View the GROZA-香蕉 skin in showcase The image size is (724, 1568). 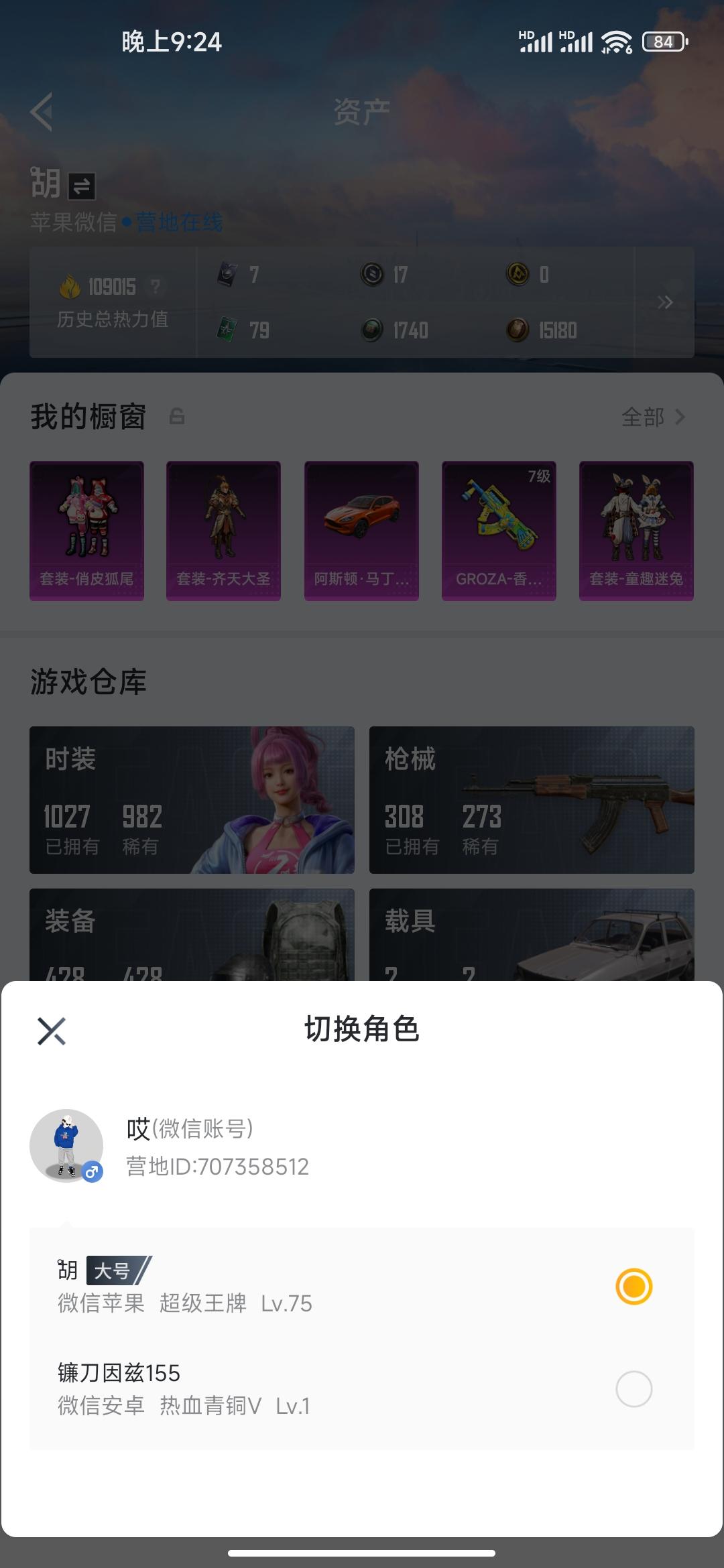point(499,529)
